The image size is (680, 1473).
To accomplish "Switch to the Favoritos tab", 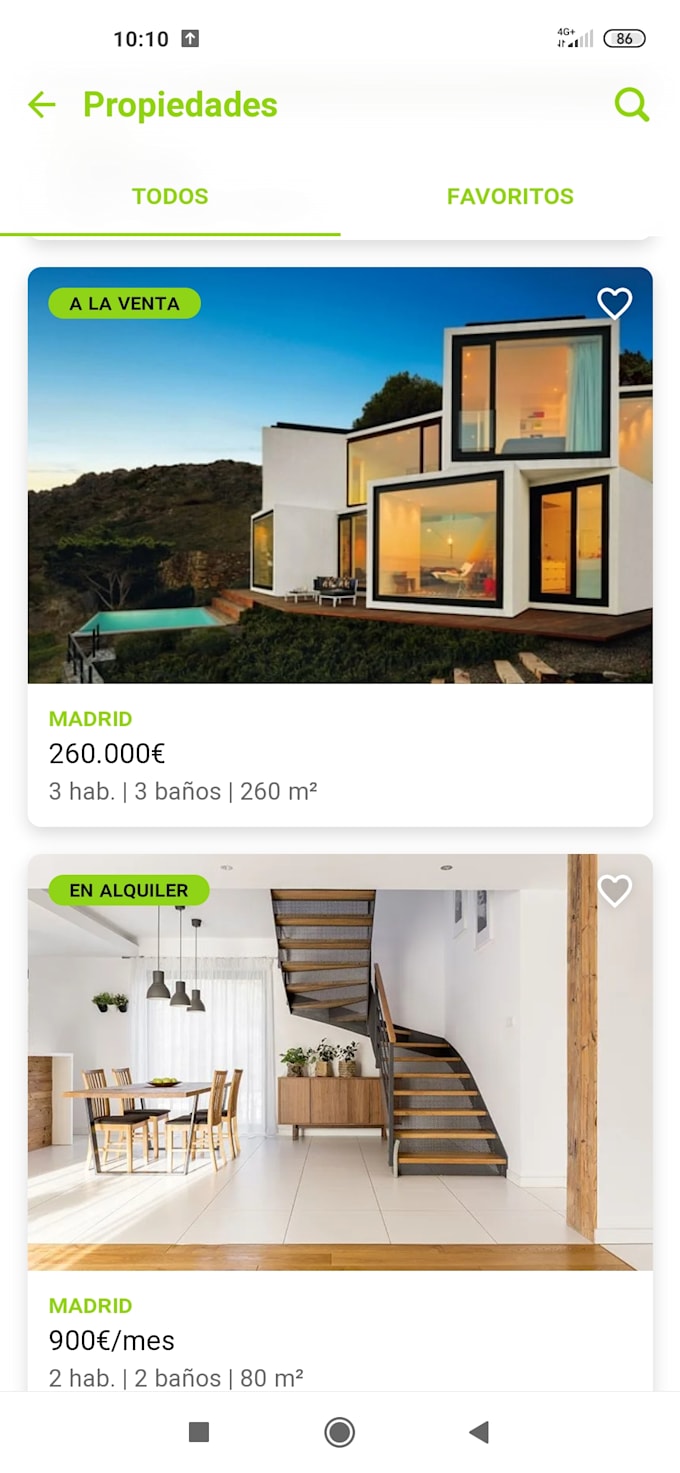I will pos(510,196).
